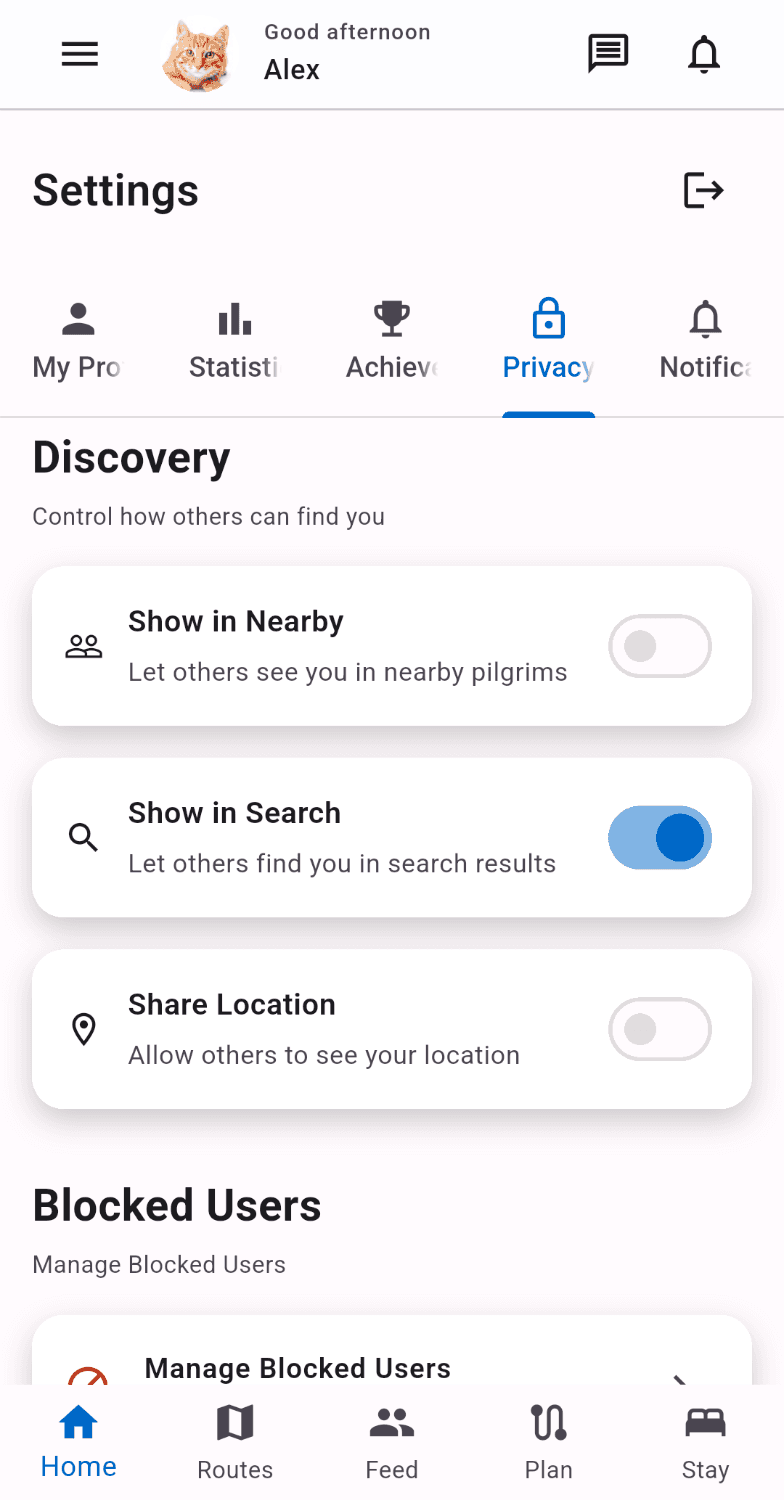Switch to the Plan tab
The height and width of the screenshot is (1500, 784).
click(x=548, y=1442)
